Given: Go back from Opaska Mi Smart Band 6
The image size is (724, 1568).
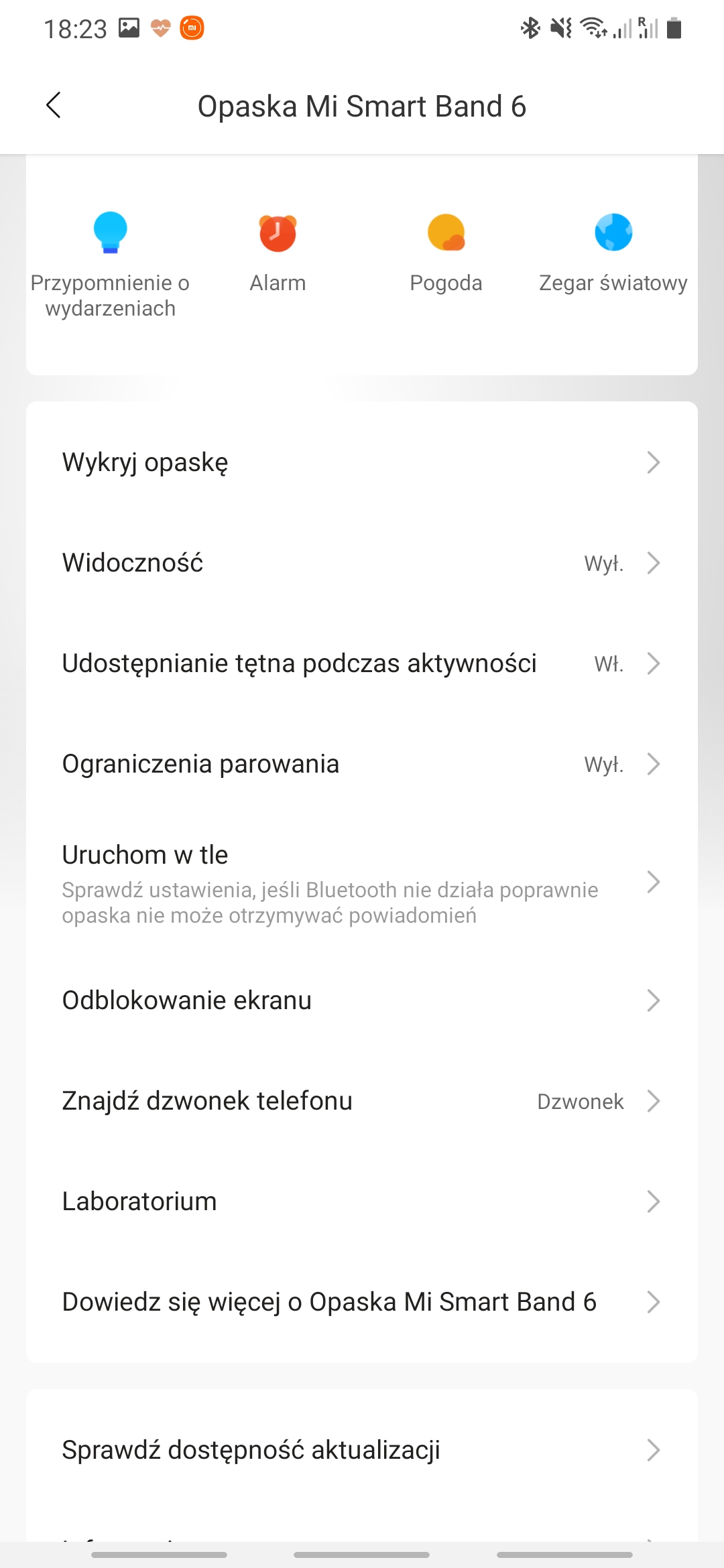Looking at the screenshot, I should click(x=54, y=105).
